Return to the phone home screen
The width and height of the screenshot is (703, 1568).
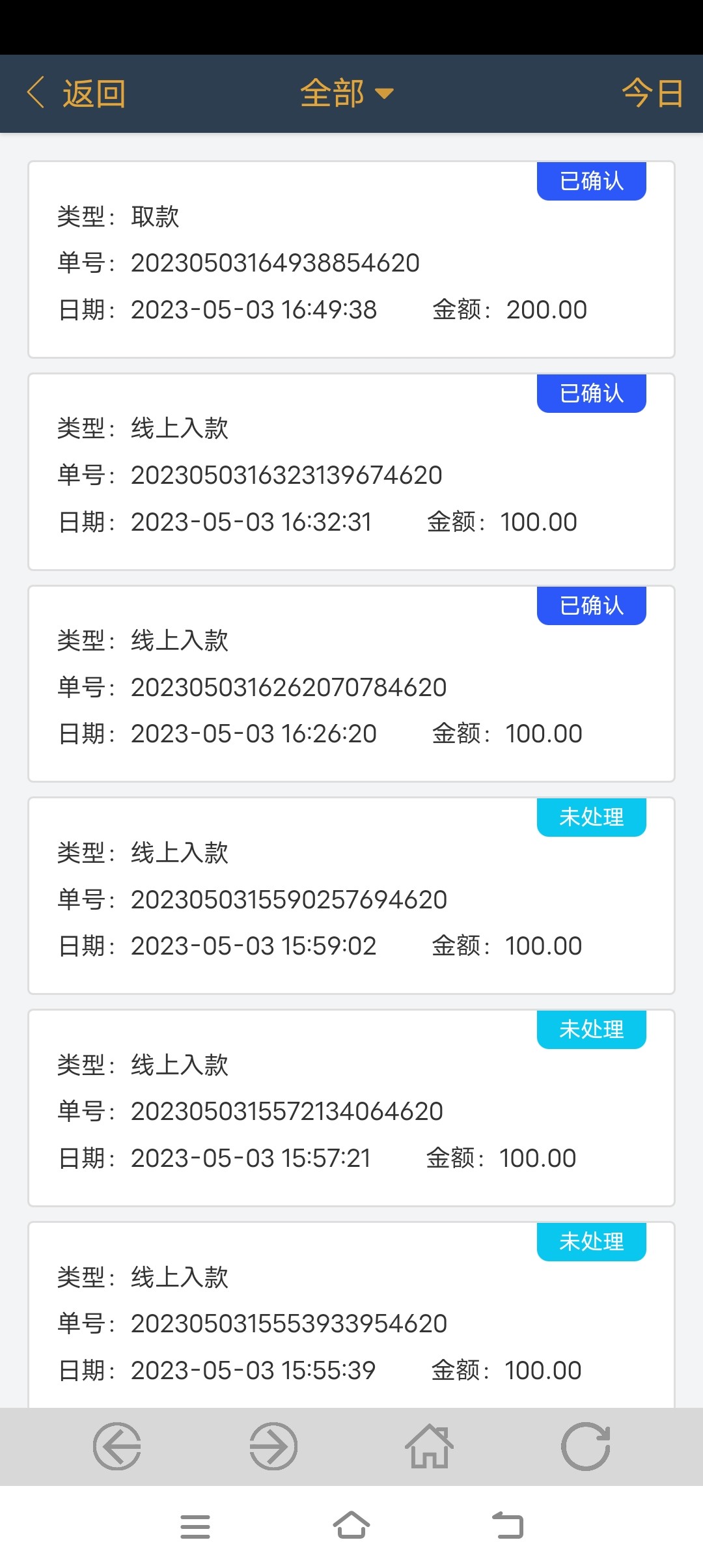(351, 1526)
